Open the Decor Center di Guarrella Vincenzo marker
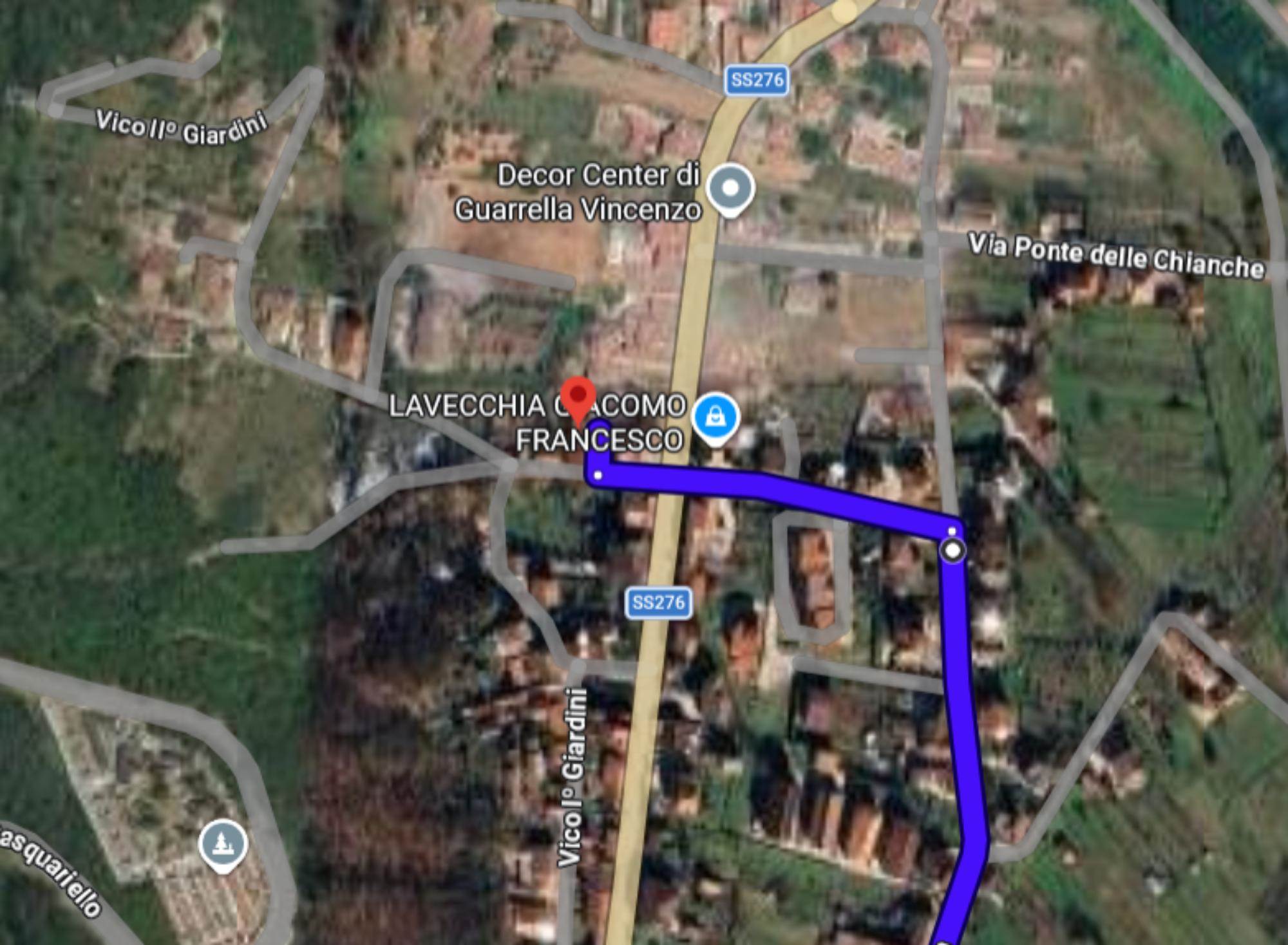Viewport: 1288px width, 945px height. (x=730, y=189)
